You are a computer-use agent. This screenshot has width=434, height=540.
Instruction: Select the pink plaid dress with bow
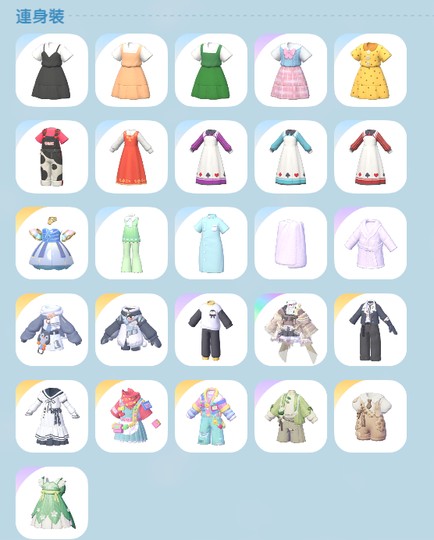[x=290, y=70]
